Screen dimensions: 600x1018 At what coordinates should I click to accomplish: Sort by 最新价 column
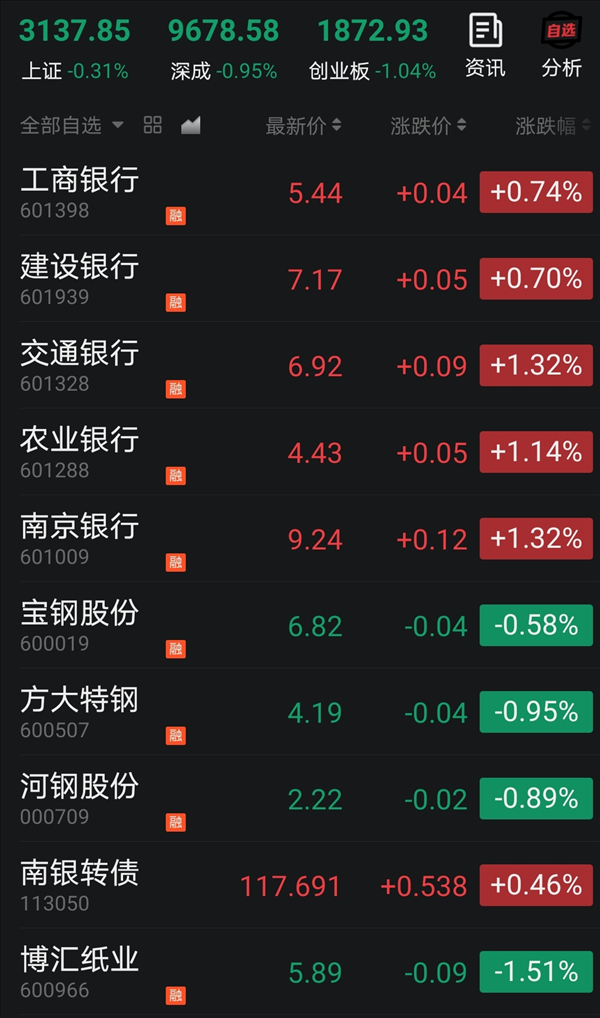(x=303, y=126)
